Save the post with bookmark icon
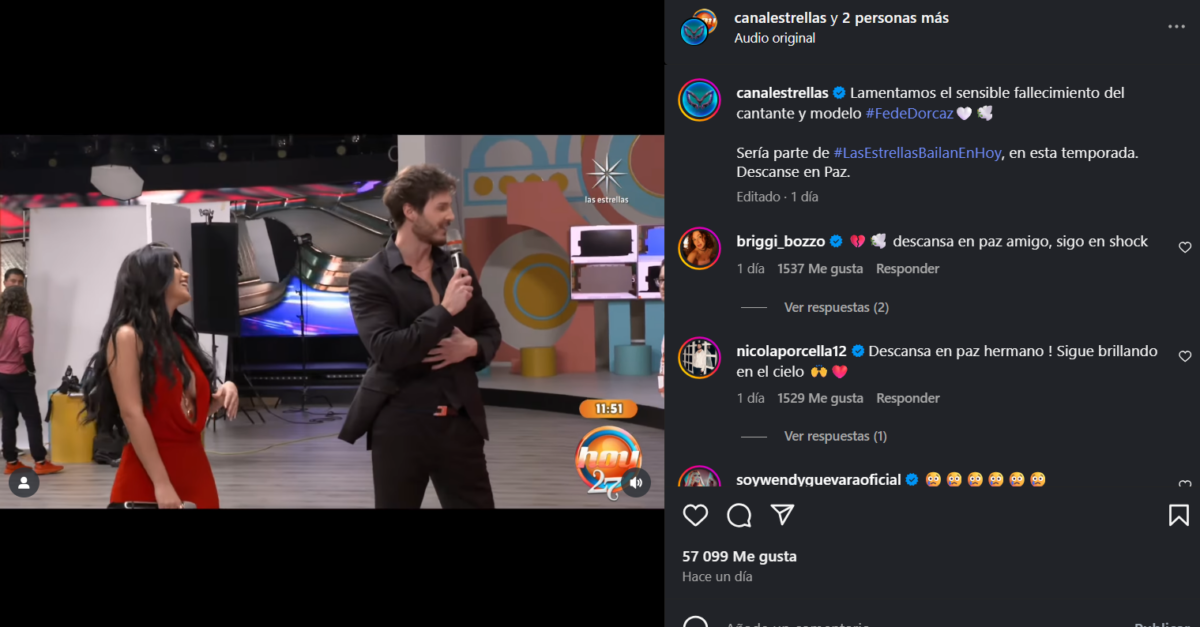1200x627 pixels. (x=1179, y=515)
